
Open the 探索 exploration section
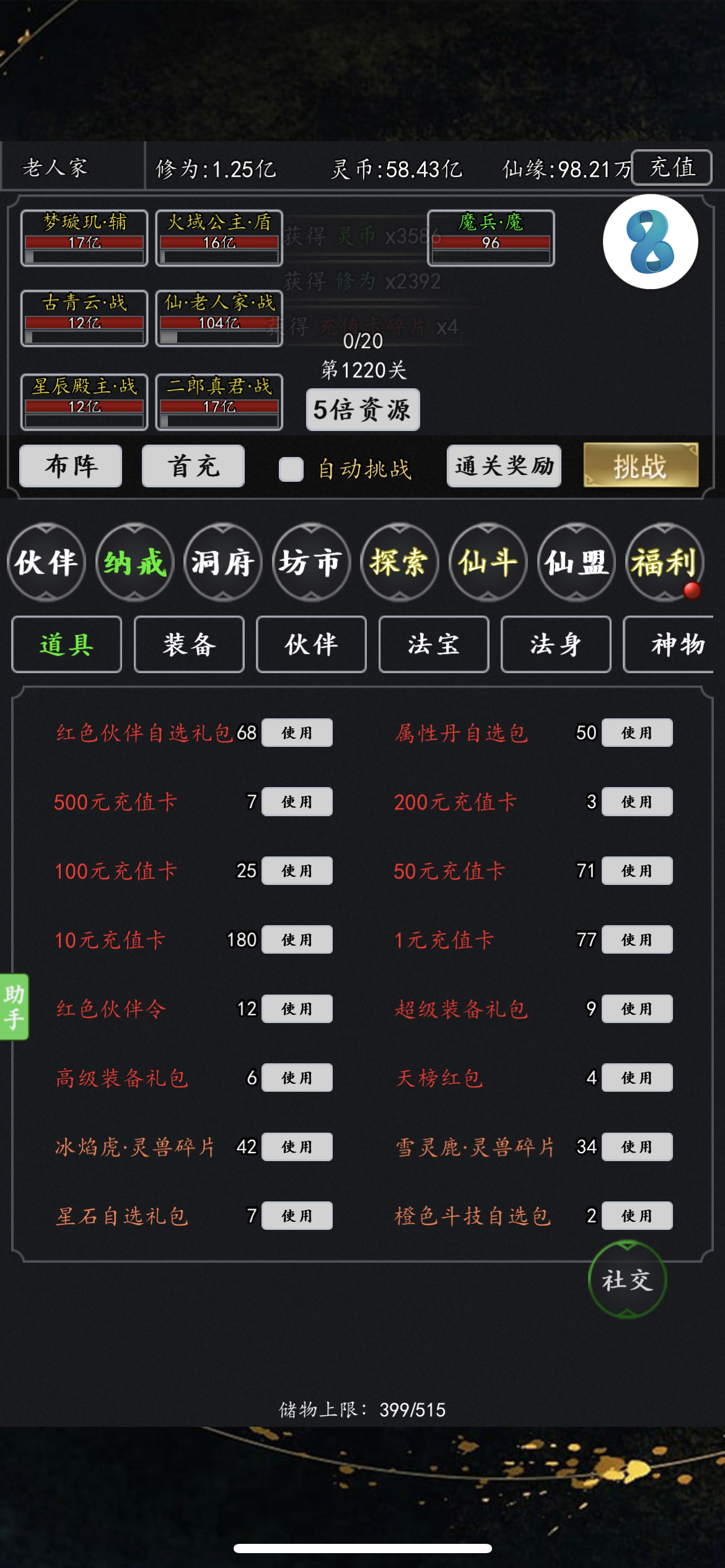400,562
